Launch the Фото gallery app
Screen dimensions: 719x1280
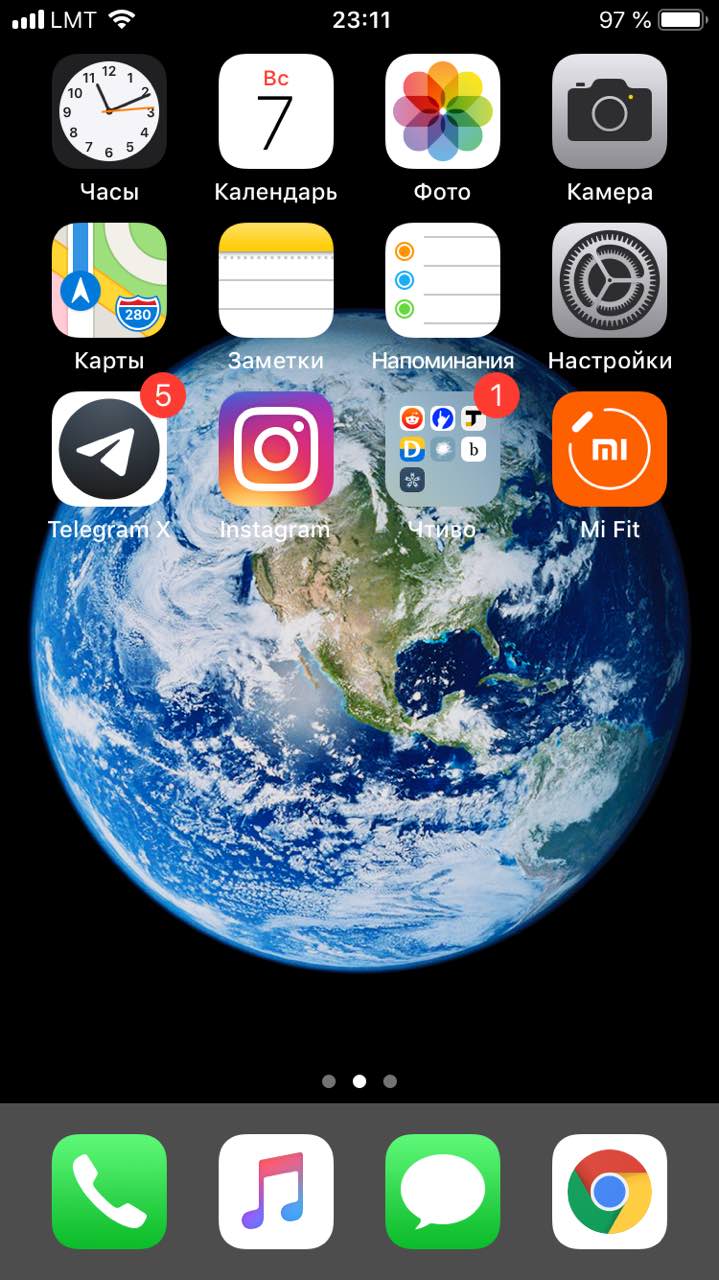(443, 111)
